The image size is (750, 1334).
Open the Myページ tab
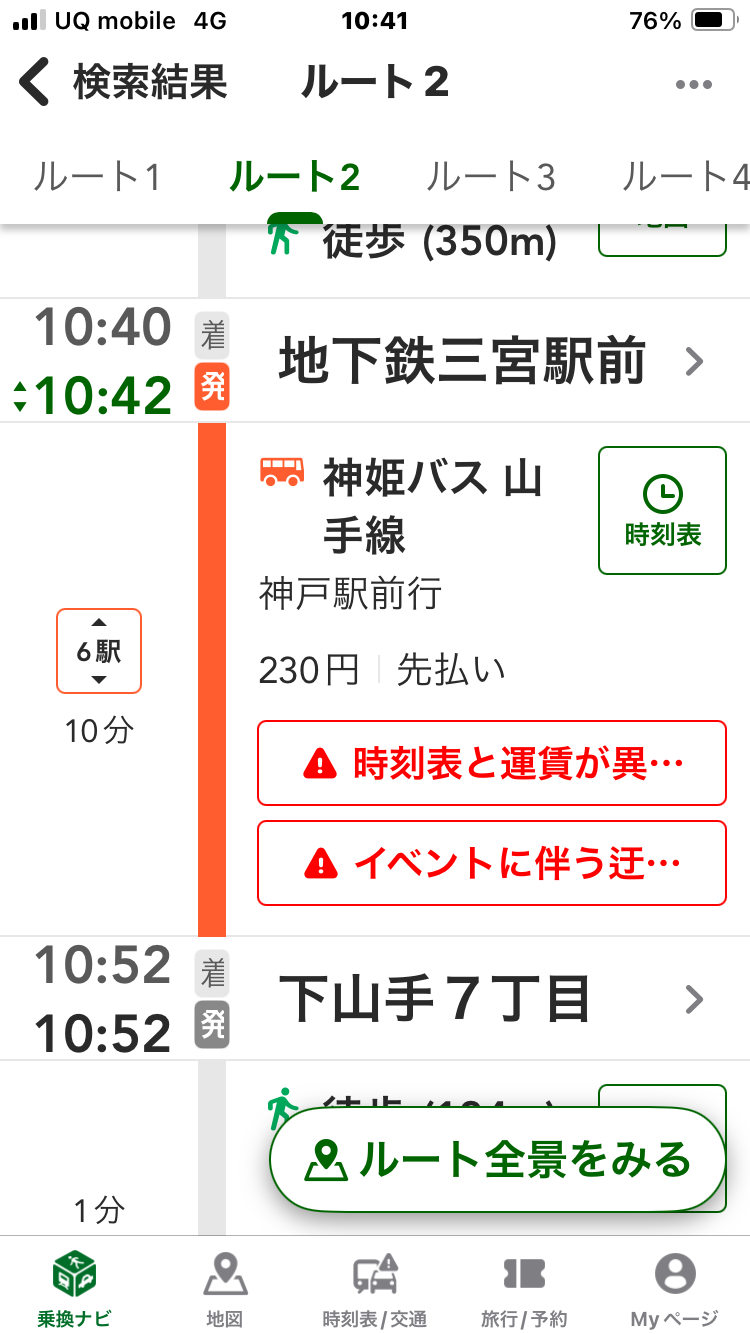(x=675, y=1287)
